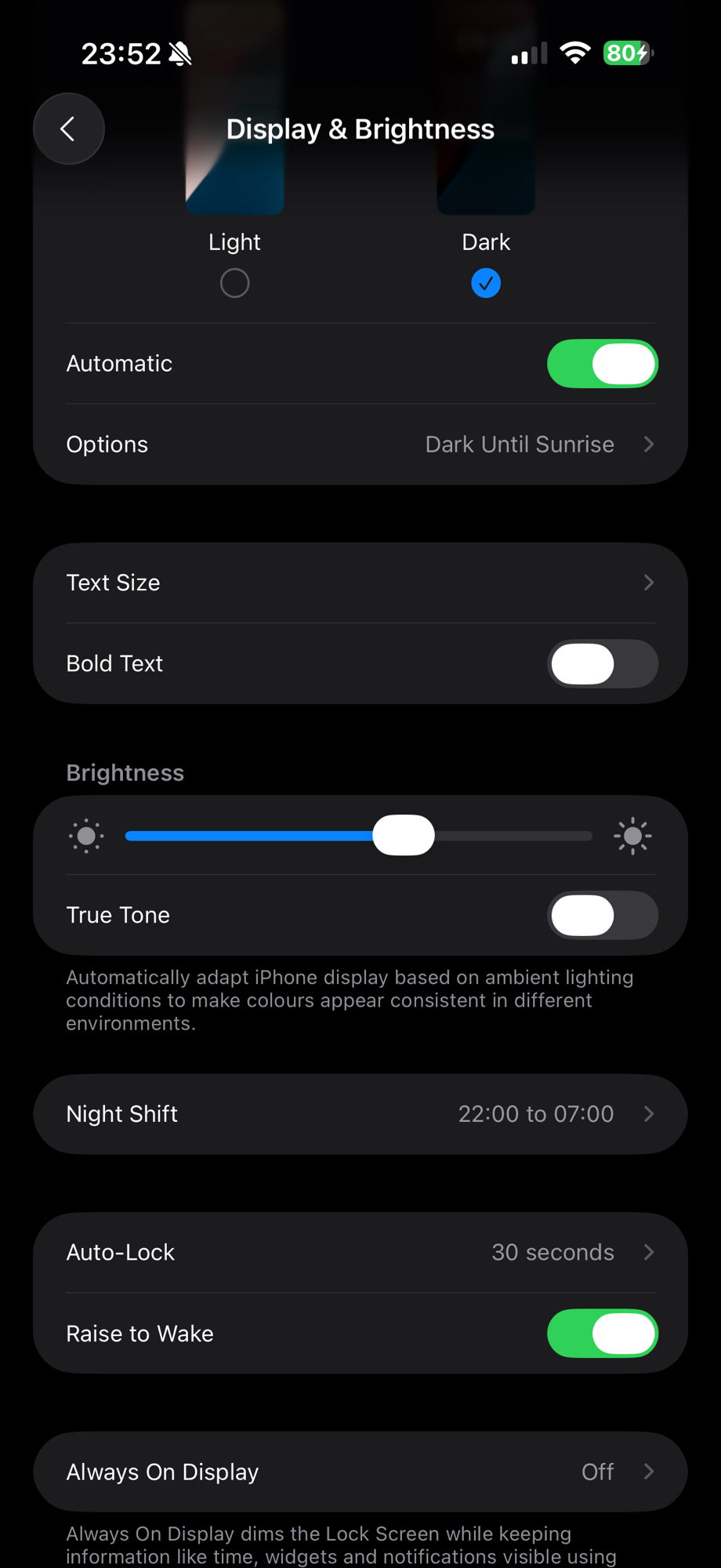Go back from Display & Brightness
Viewport: 721px width, 1568px height.
(x=68, y=129)
